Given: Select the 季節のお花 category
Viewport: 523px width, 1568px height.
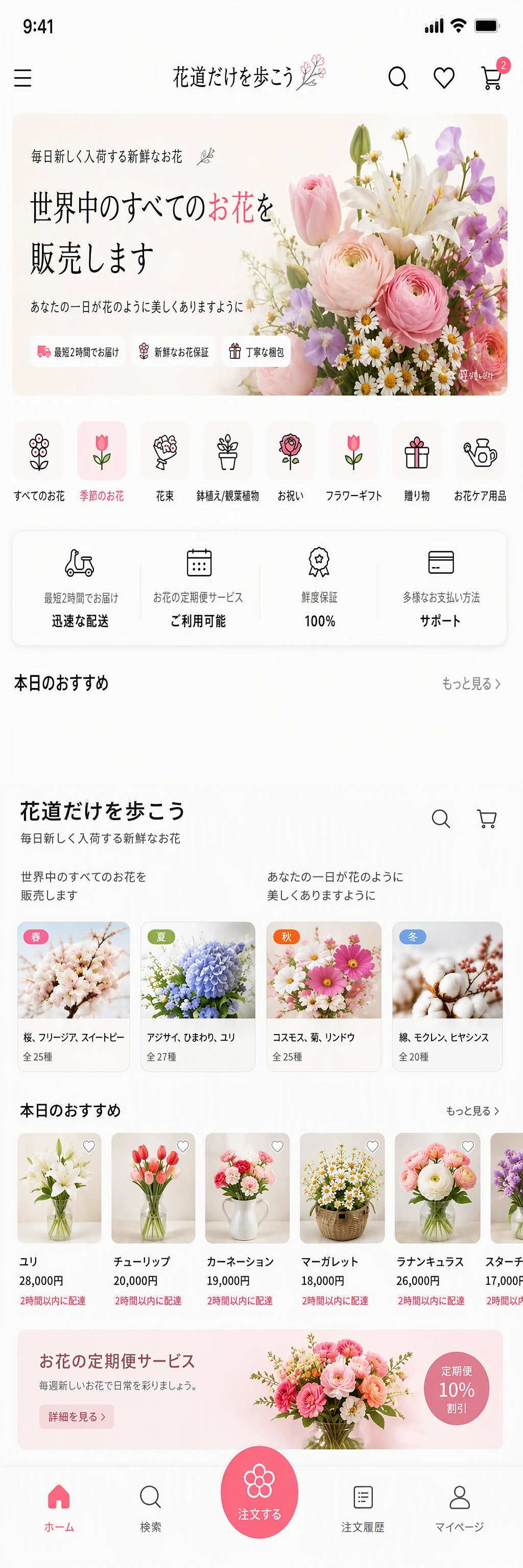Looking at the screenshot, I should pyautogui.click(x=102, y=462).
